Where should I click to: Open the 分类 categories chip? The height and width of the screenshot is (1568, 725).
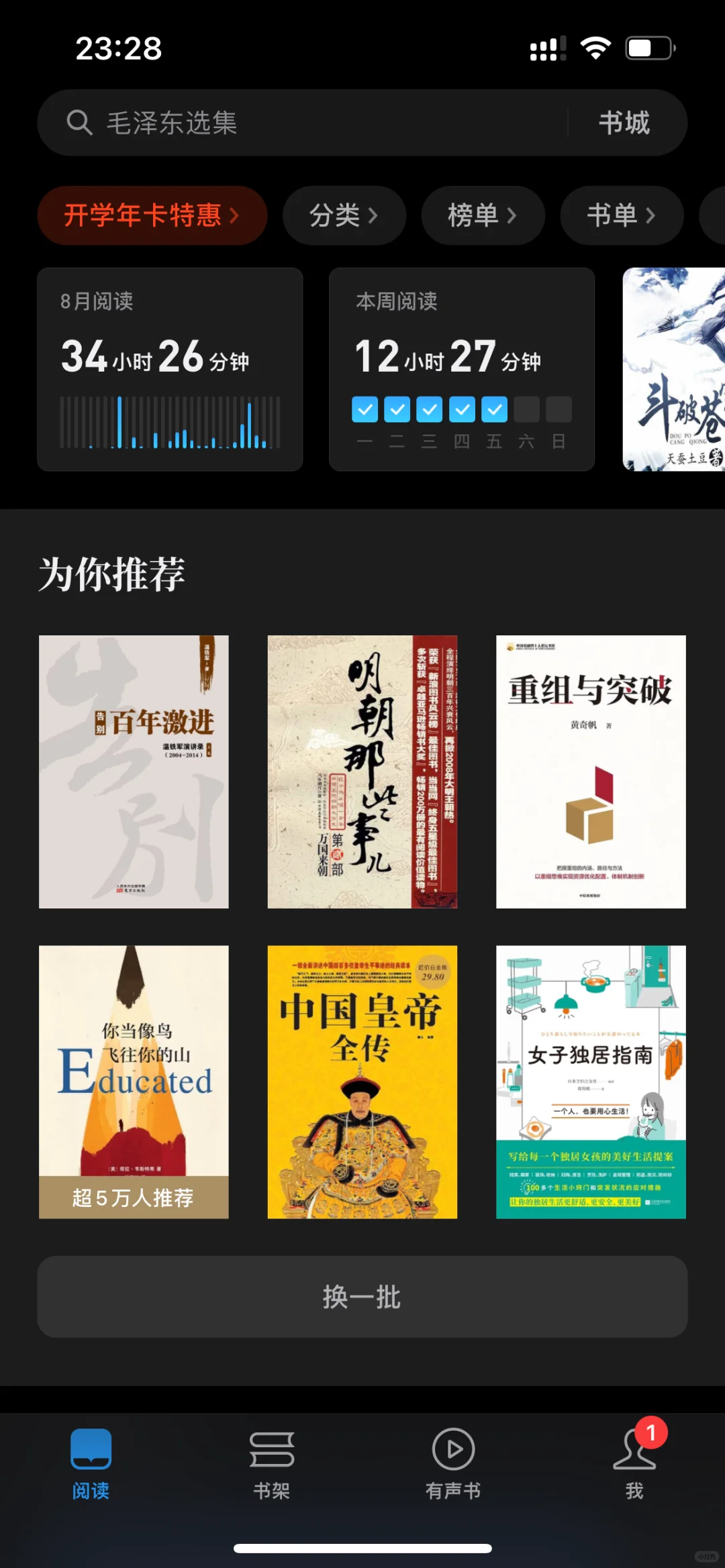click(344, 215)
